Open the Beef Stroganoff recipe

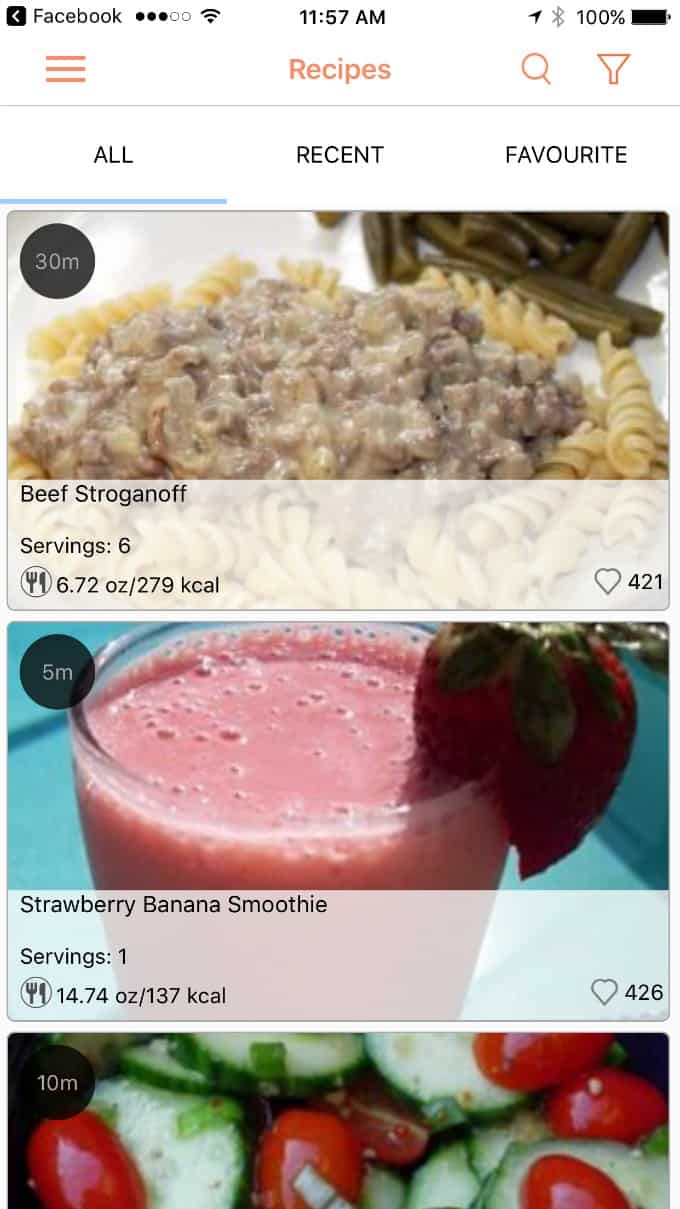tap(338, 410)
